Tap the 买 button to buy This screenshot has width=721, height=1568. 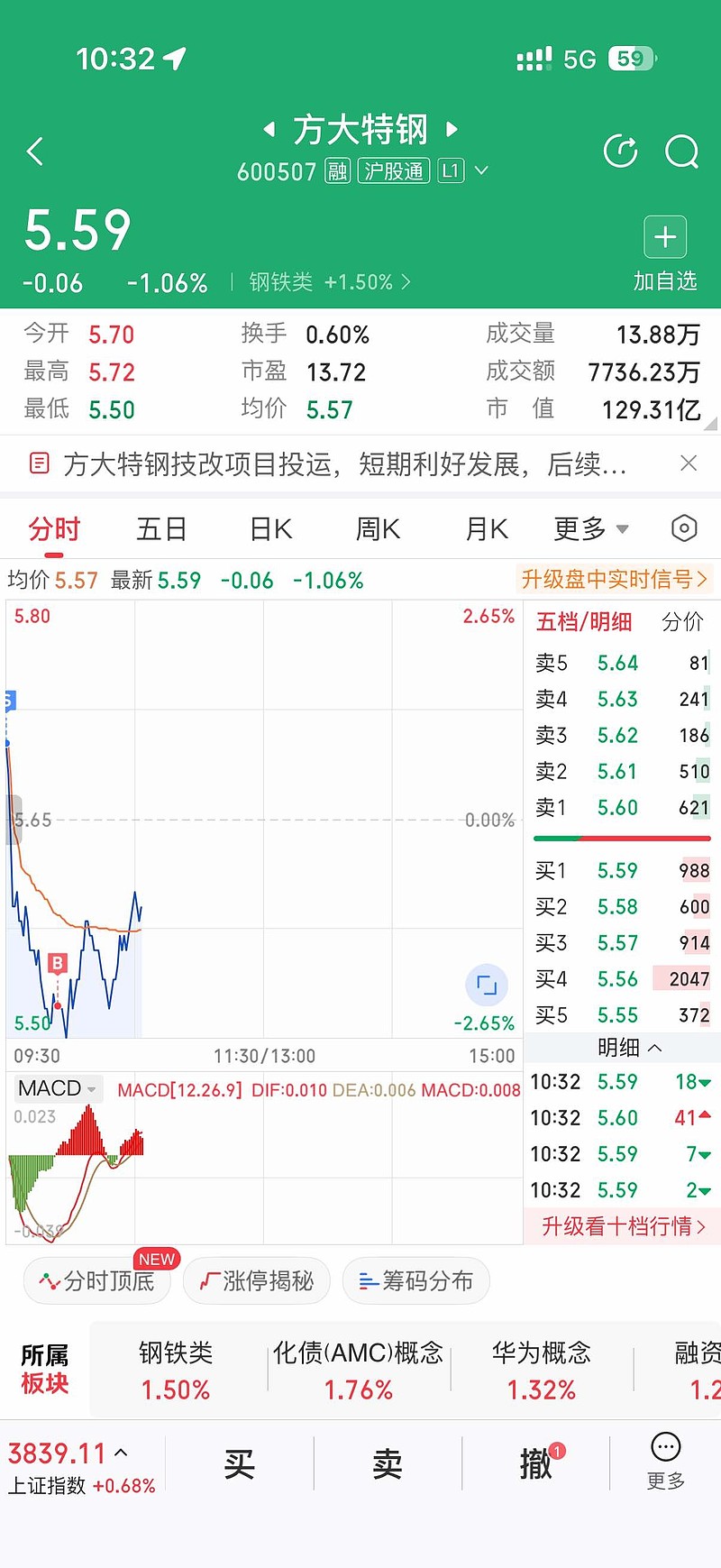pyautogui.click(x=239, y=1464)
